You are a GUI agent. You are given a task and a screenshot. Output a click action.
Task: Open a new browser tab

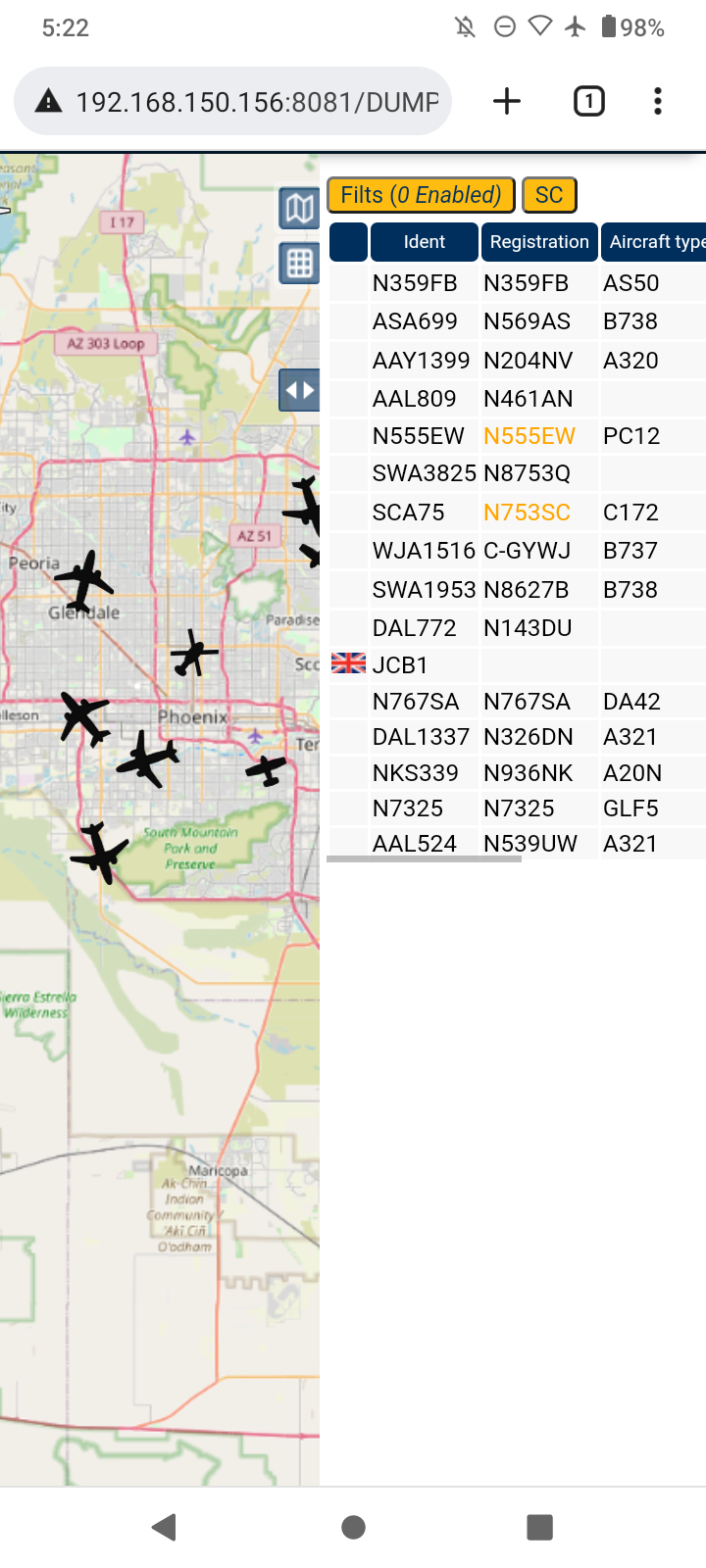(507, 101)
